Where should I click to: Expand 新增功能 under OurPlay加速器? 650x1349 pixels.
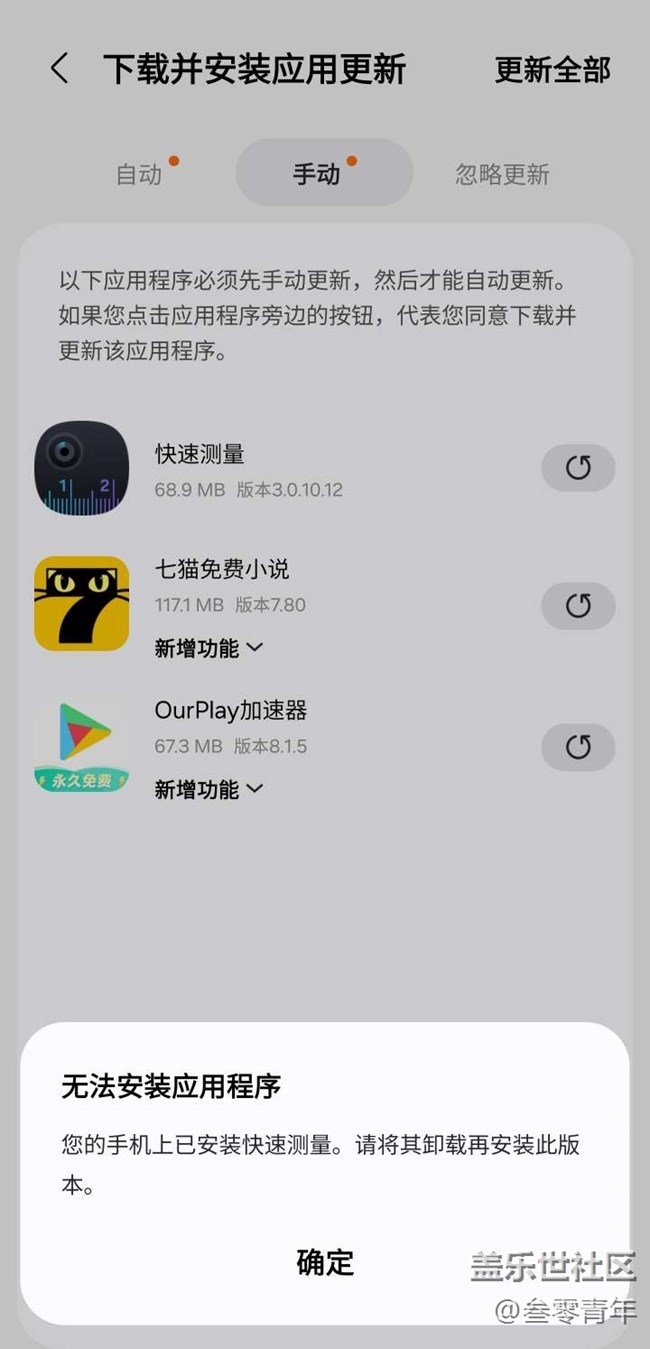coord(208,789)
